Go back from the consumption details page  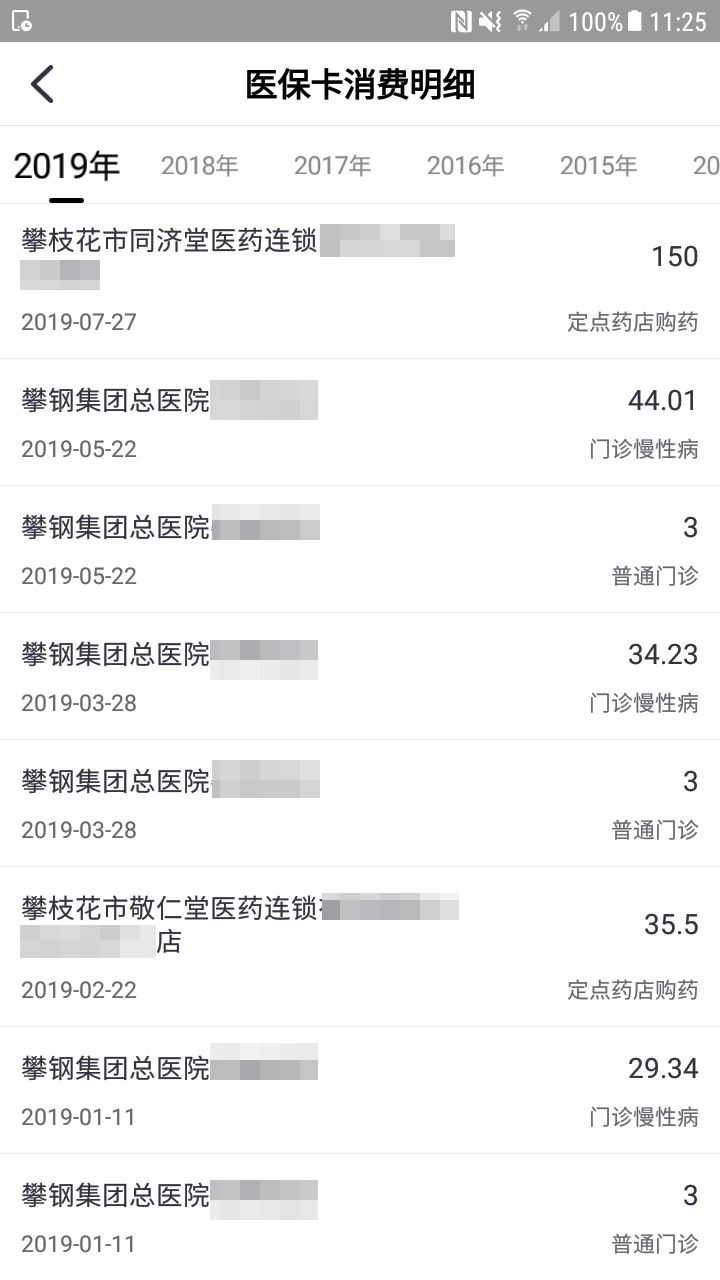pyautogui.click(x=42, y=85)
